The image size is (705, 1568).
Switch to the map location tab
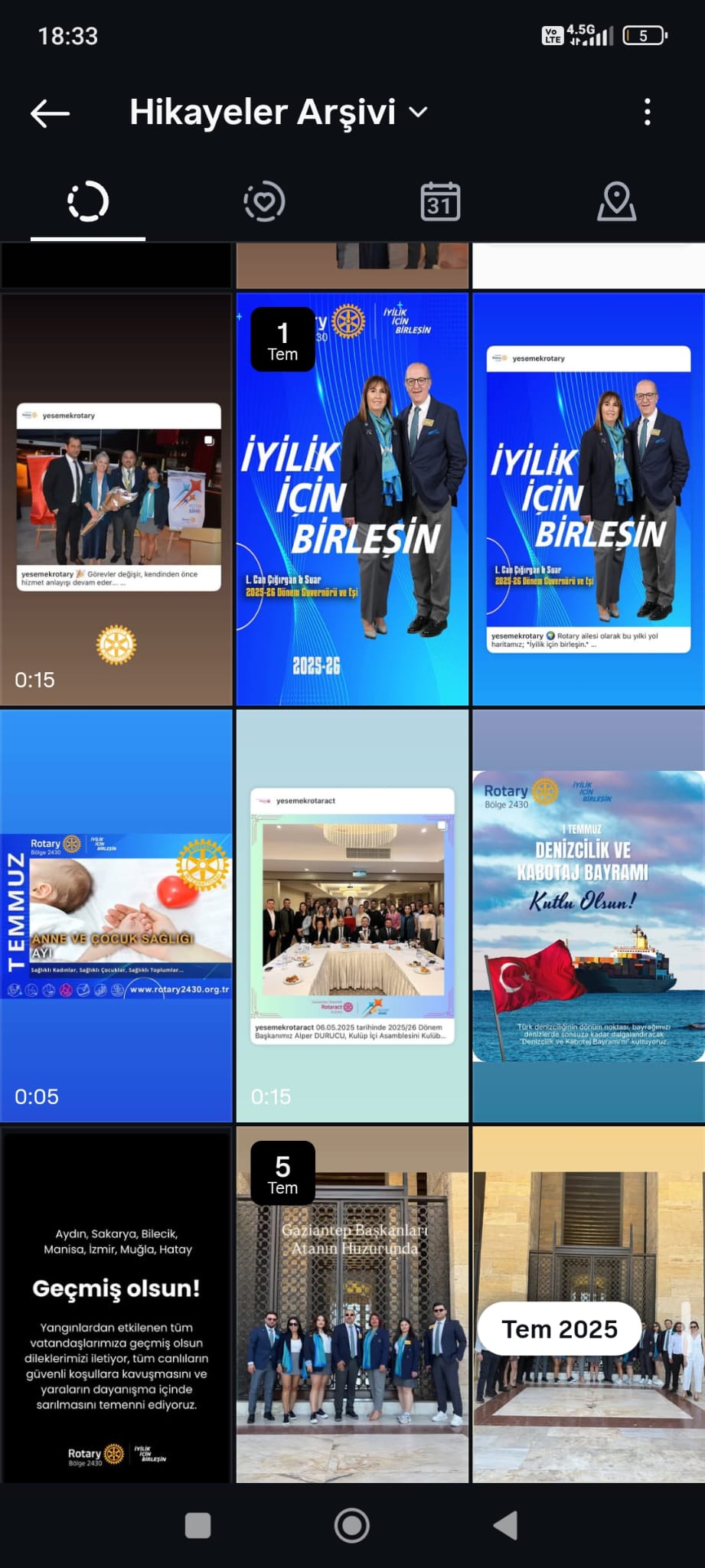coord(616,202)
